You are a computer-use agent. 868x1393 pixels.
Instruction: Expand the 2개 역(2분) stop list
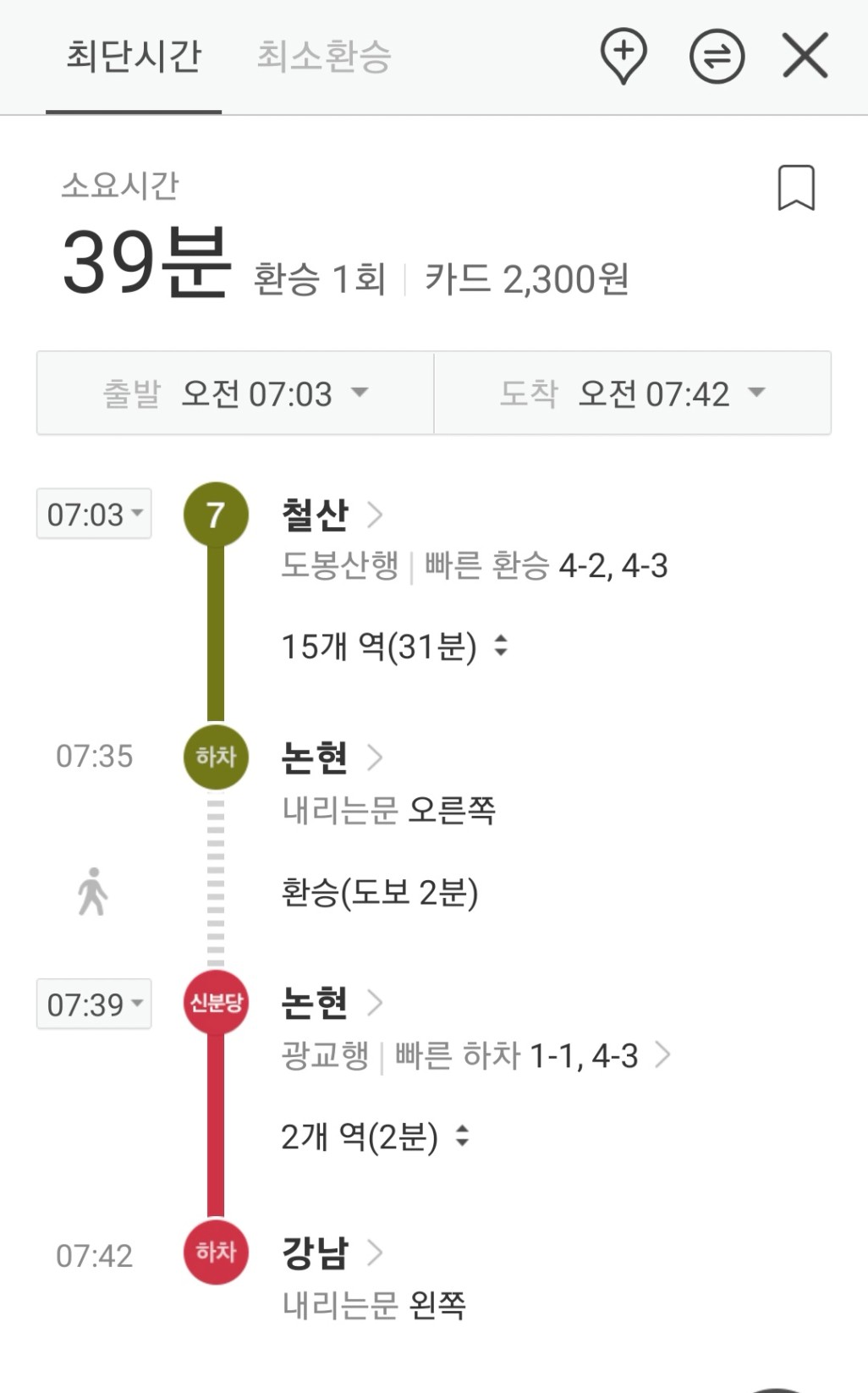[375, 1137]
